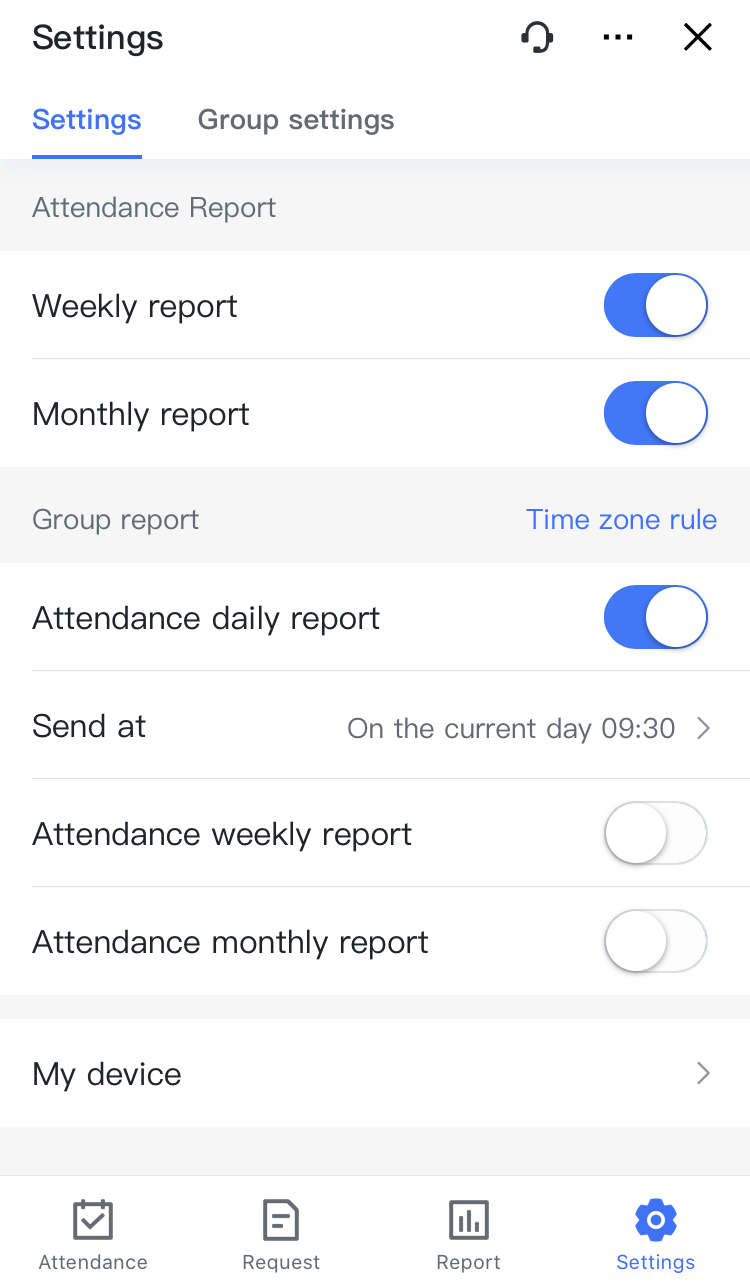The height and width of the screenshot is (1287, 750).
Task: Open the Attendance tab icon
Action: tap(93, 1220)
